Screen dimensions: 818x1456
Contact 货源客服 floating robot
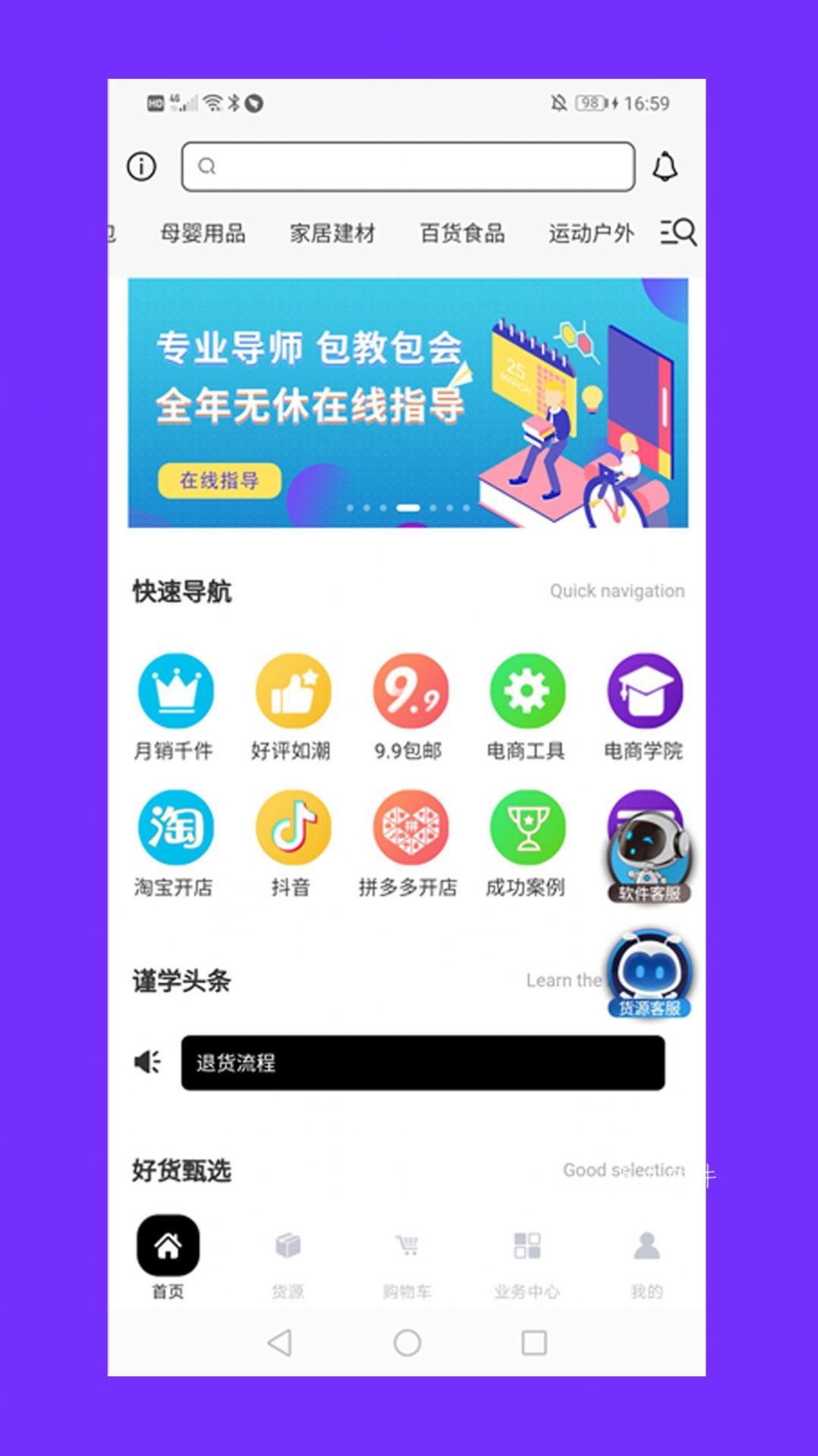pos(649,974)
